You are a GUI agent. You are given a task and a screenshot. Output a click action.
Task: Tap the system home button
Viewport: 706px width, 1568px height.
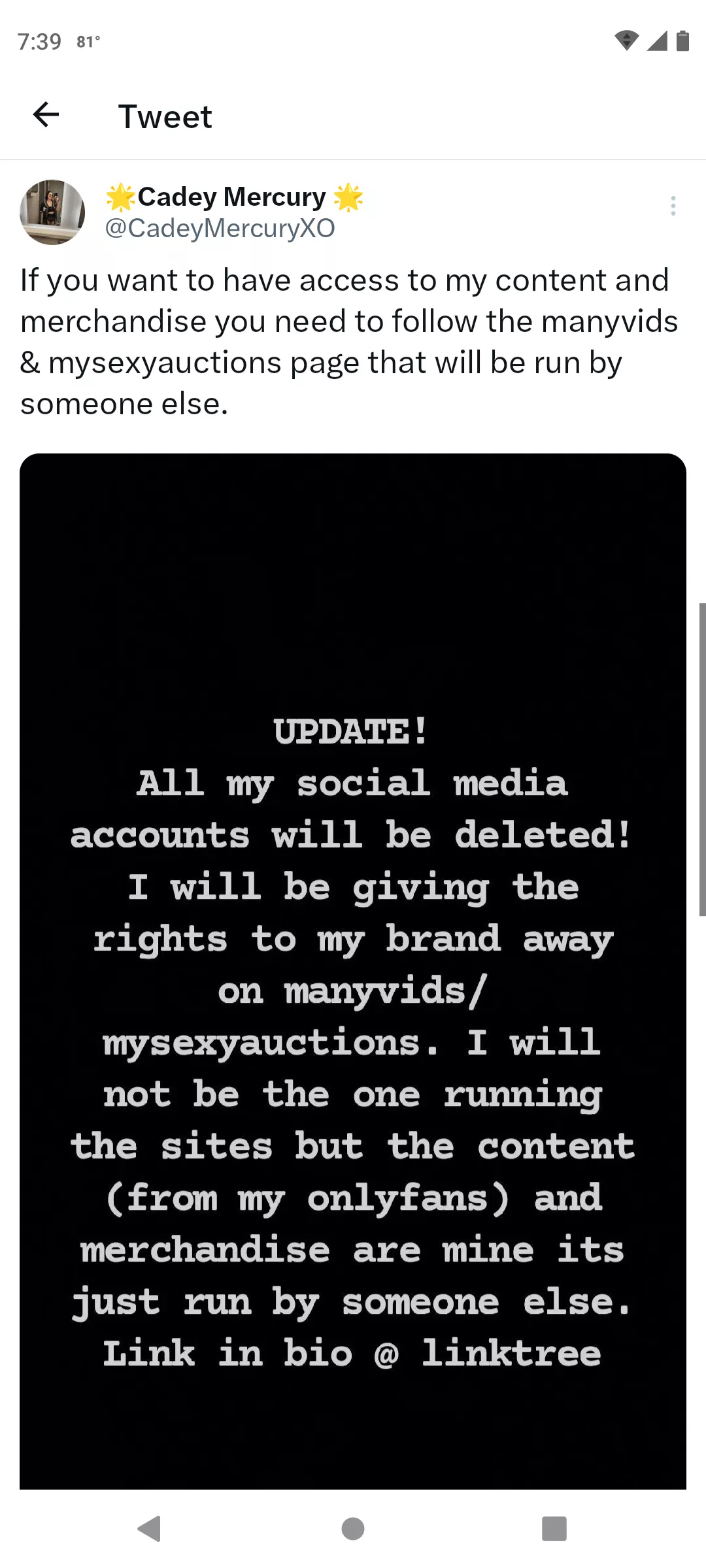click(x=353, y=1529)
